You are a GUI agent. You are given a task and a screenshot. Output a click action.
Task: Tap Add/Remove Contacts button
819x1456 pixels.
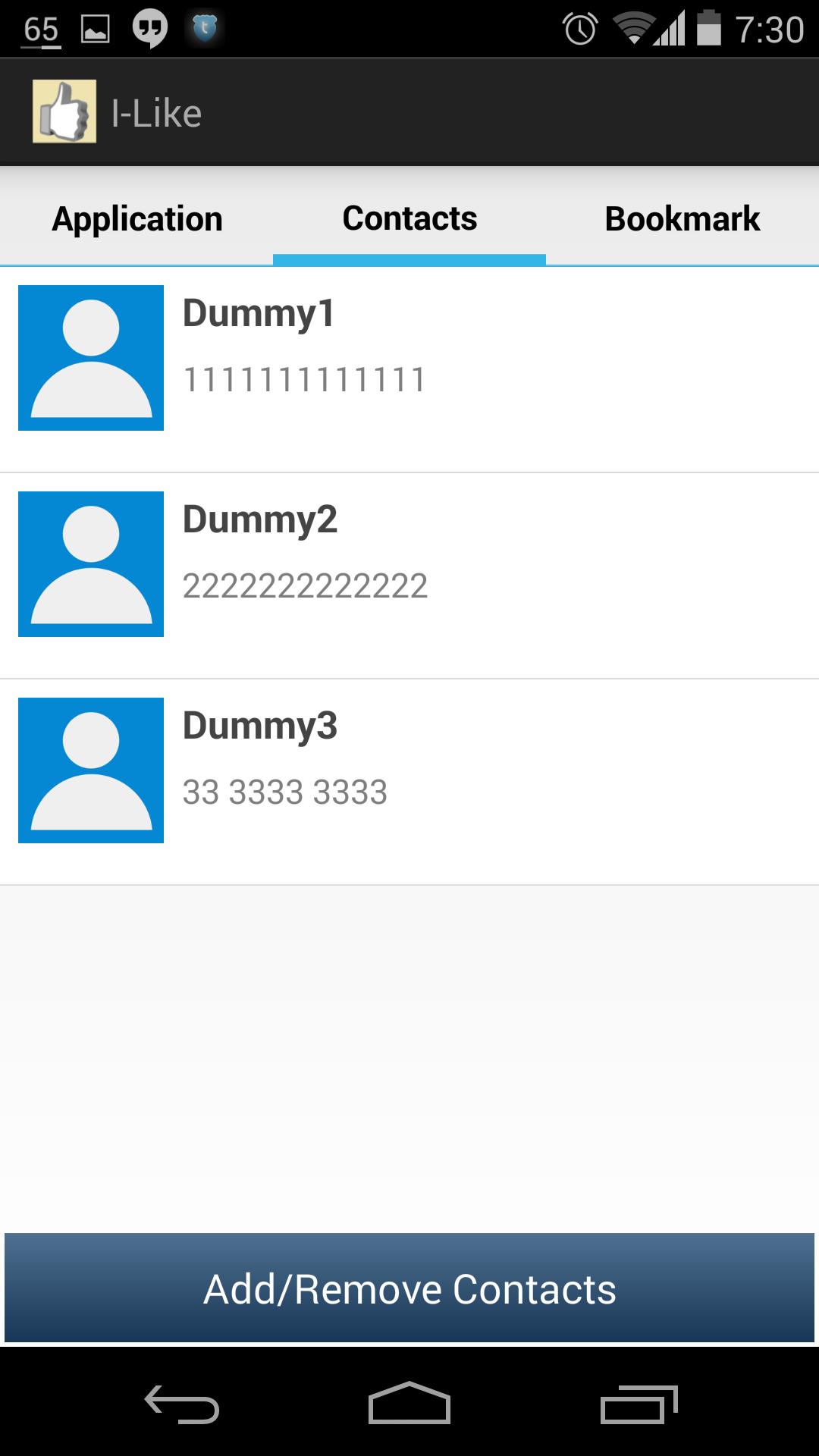point(409,1288)
